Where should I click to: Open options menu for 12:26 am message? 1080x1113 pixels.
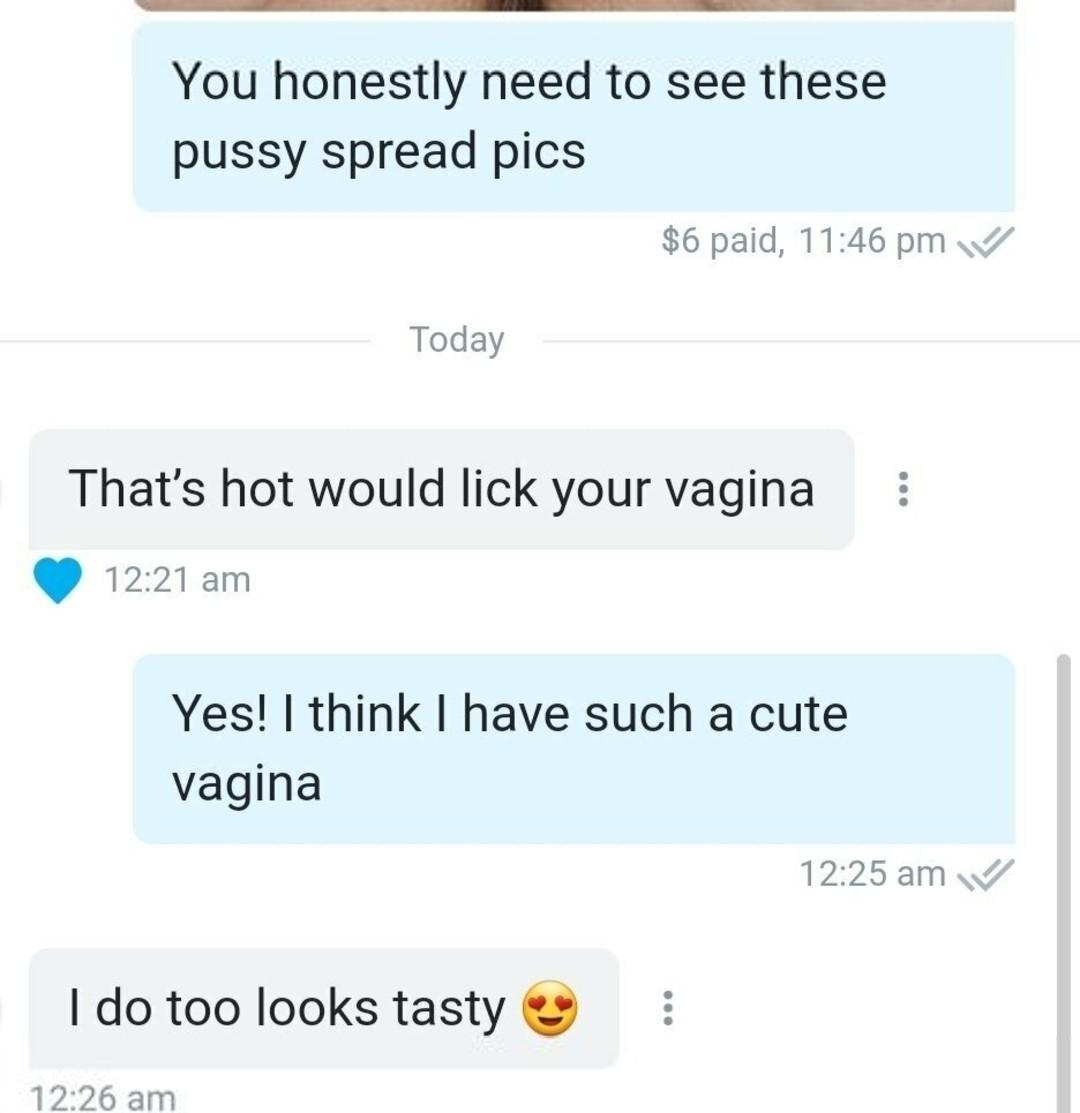point(669,1008)
